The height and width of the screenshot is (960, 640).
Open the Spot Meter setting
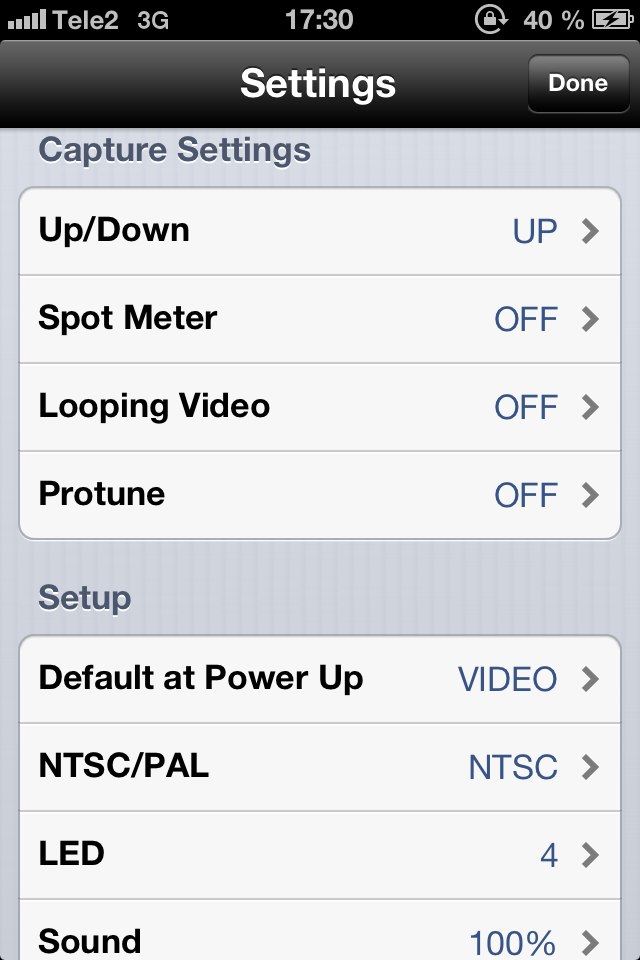point(320,319)
